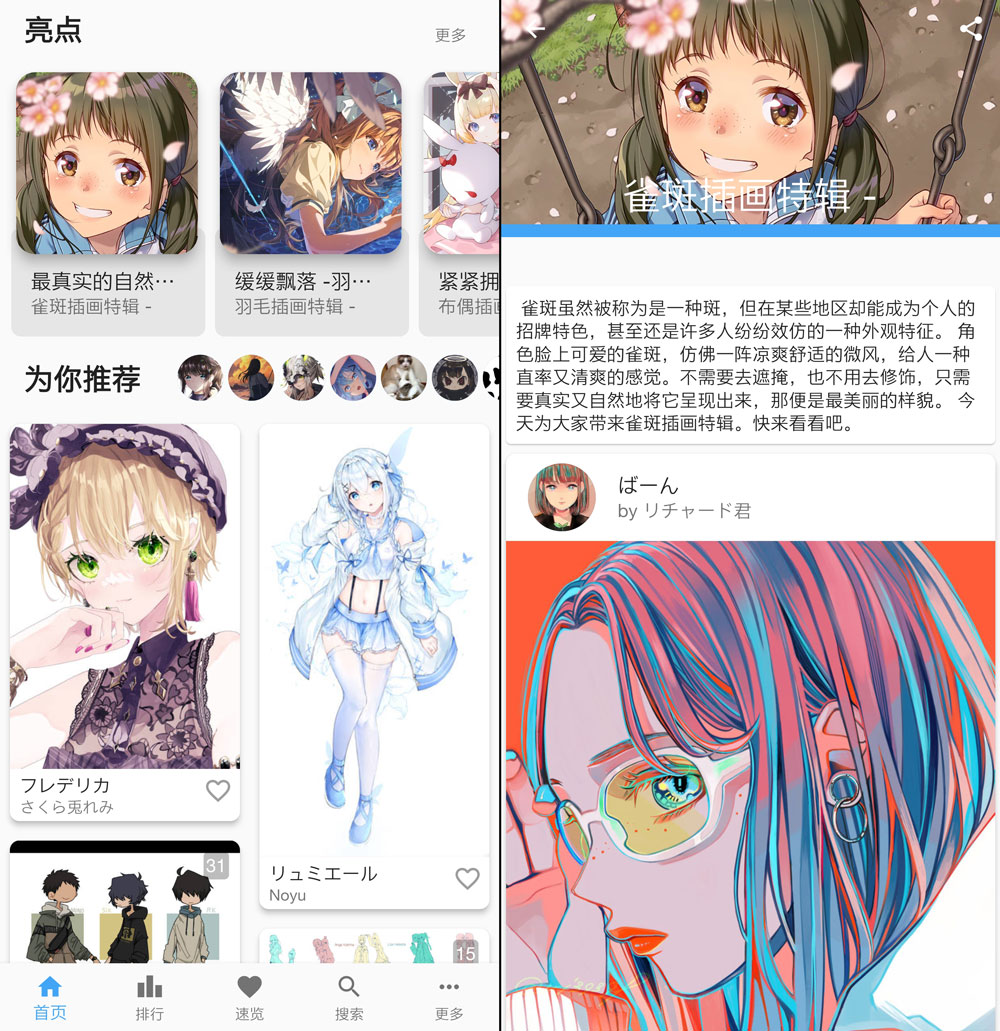Open artist リチャード君's profile avatar
Viewport: 1000px width, 1031px height.
pos(561,497)
